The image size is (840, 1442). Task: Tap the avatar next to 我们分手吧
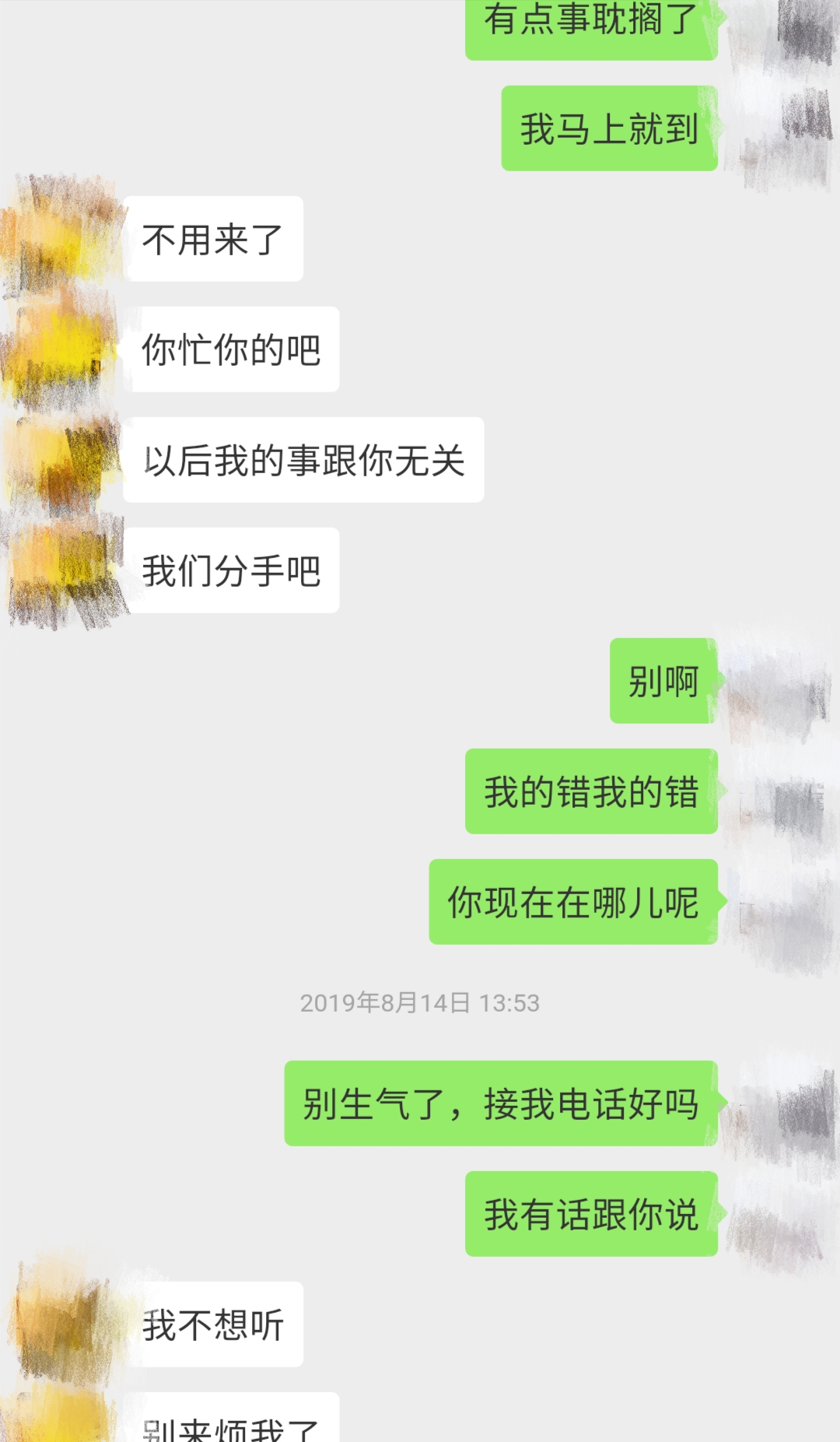62,570
